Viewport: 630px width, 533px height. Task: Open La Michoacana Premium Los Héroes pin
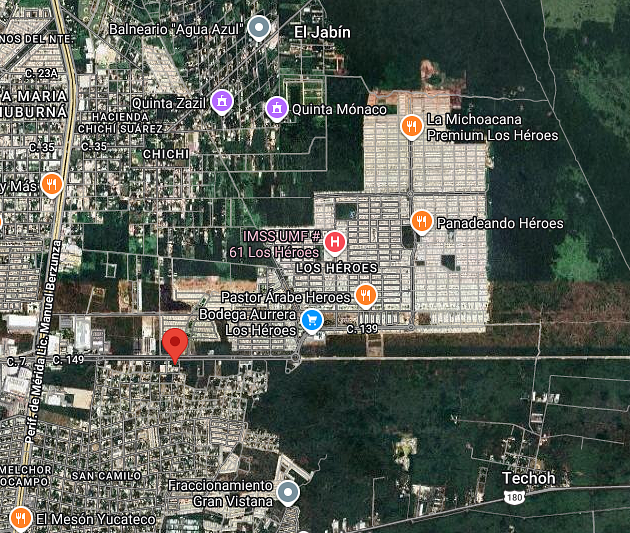pyautogui.click(x=410, y=126)
